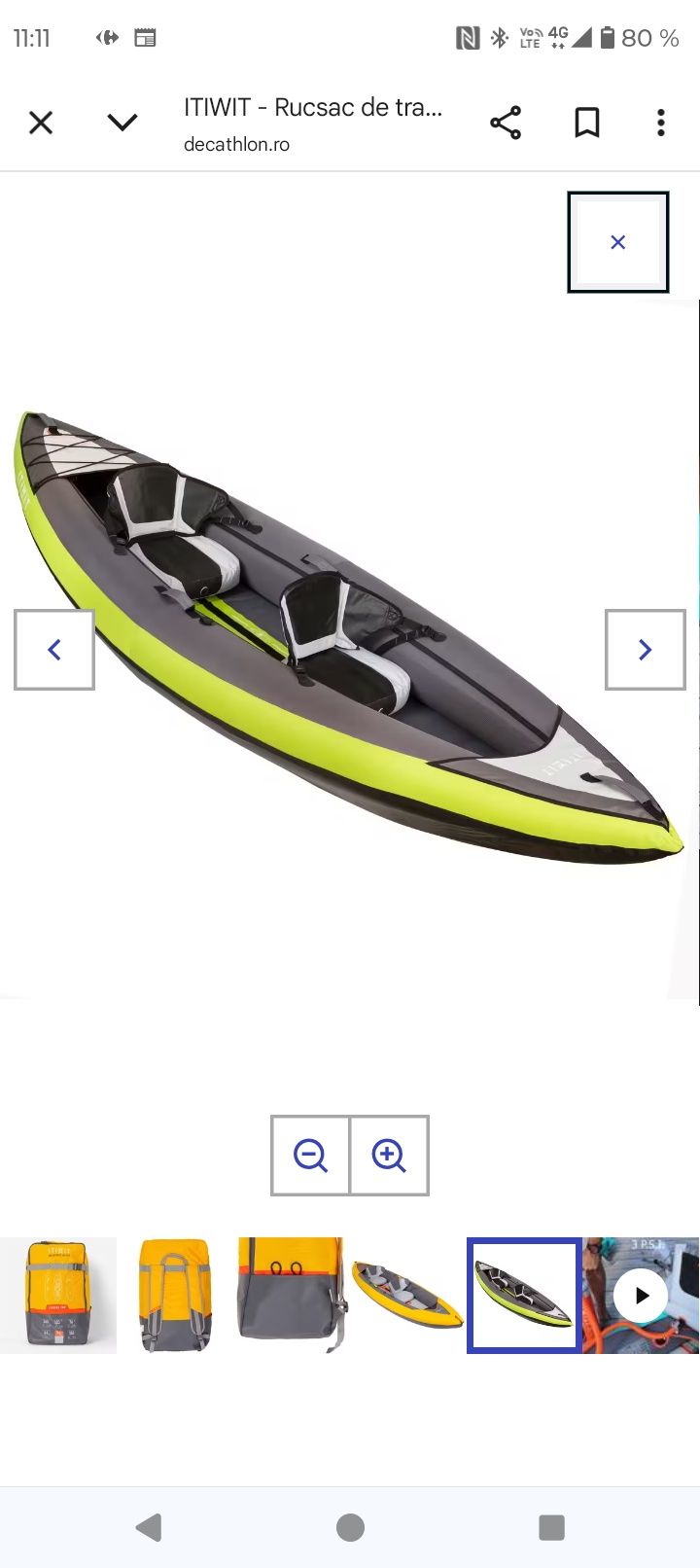Zoom in on the kayak image
Screen dimensions: 700x1568
coord(389,1156)
